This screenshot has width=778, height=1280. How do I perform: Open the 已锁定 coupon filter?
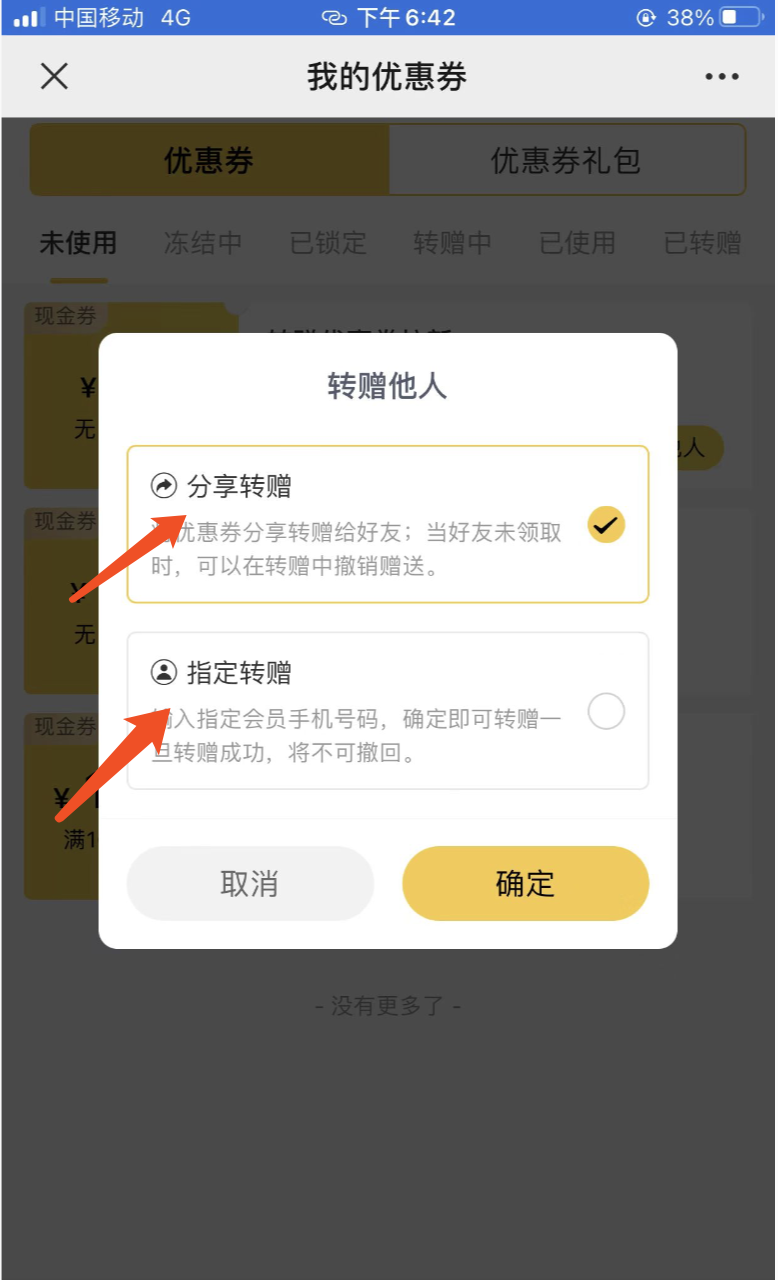tap(328, 242)
